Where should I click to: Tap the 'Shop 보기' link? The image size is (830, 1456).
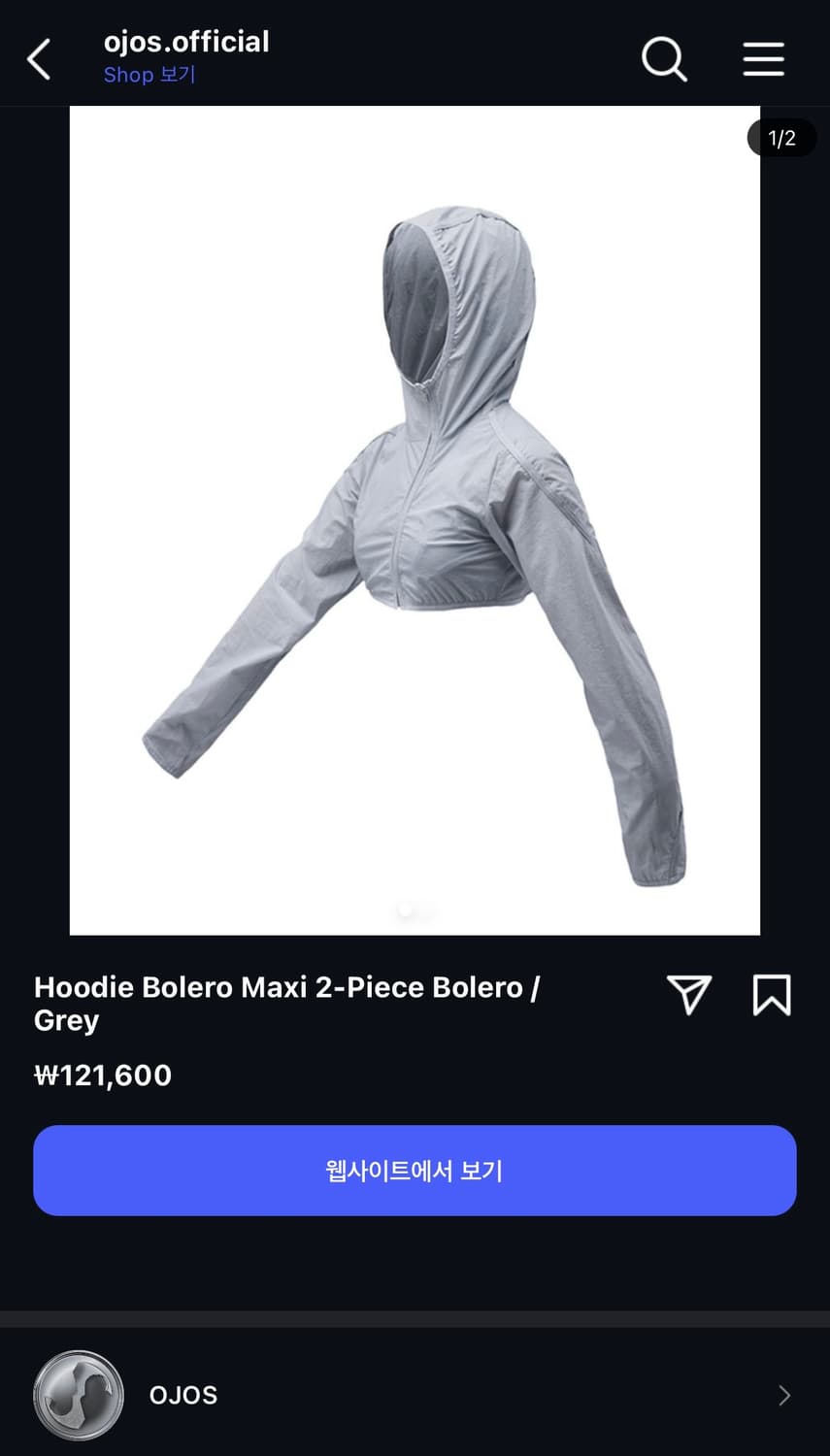pyautogui.click(x=149, y=75)
